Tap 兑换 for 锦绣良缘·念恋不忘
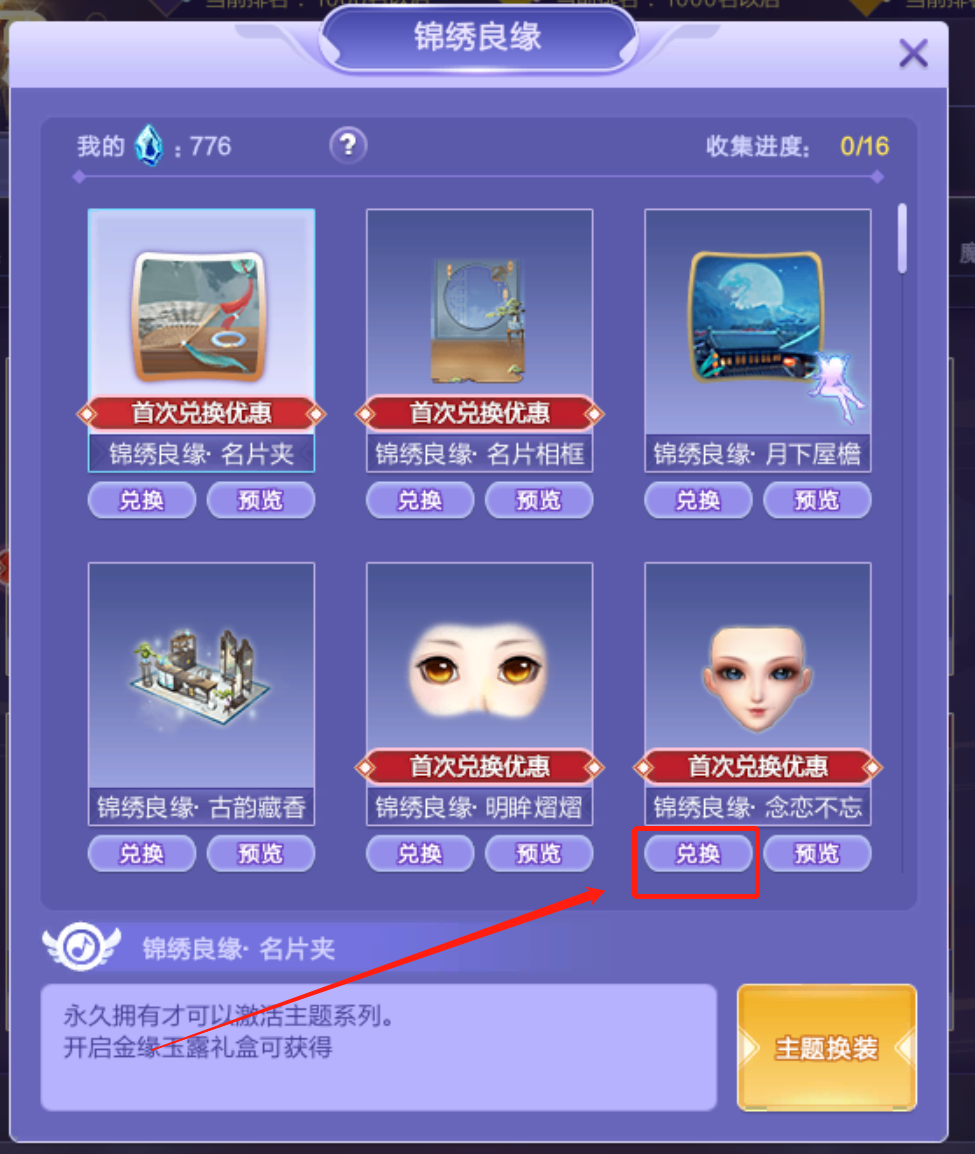 [697, 853]
